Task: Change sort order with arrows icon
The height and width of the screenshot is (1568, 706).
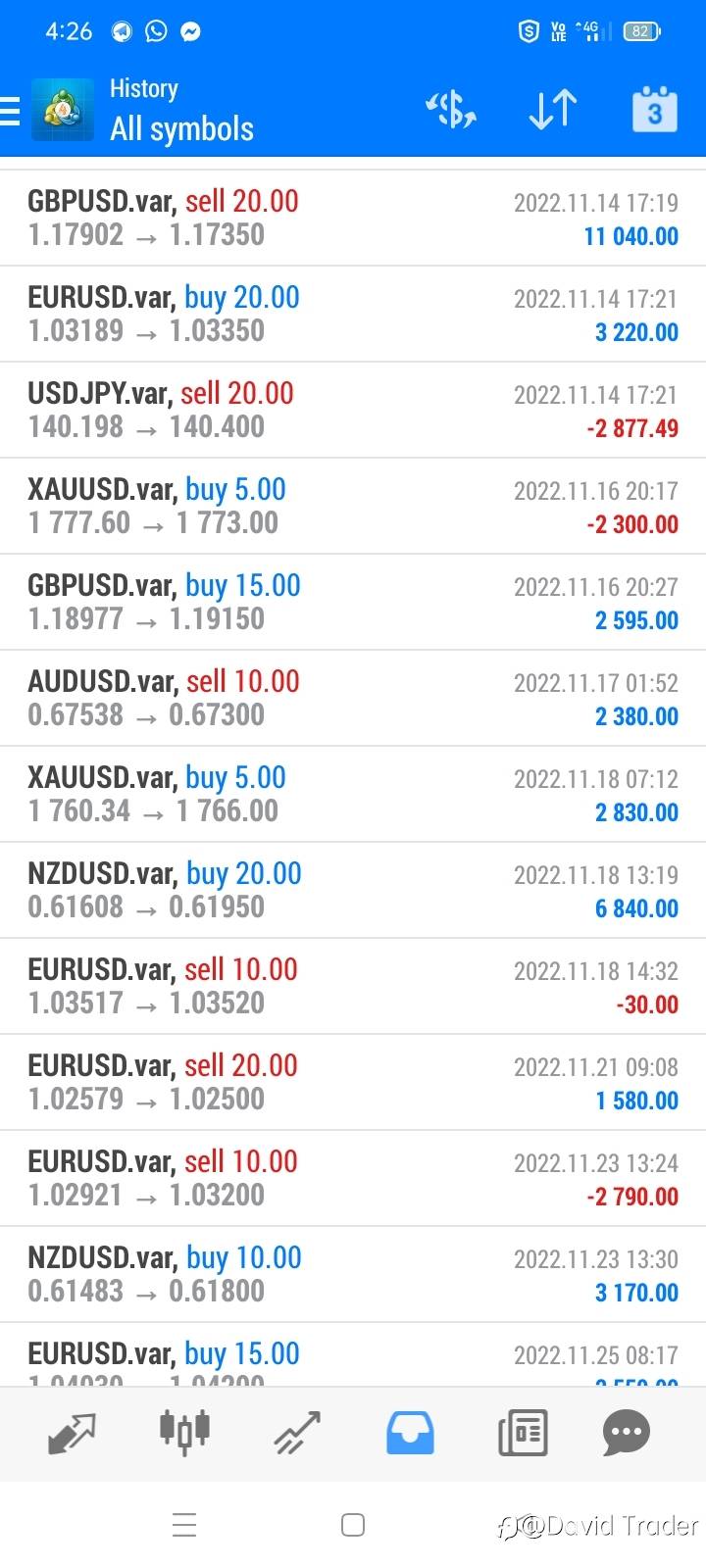Action: pyautogui.click(x=552, y=109)
